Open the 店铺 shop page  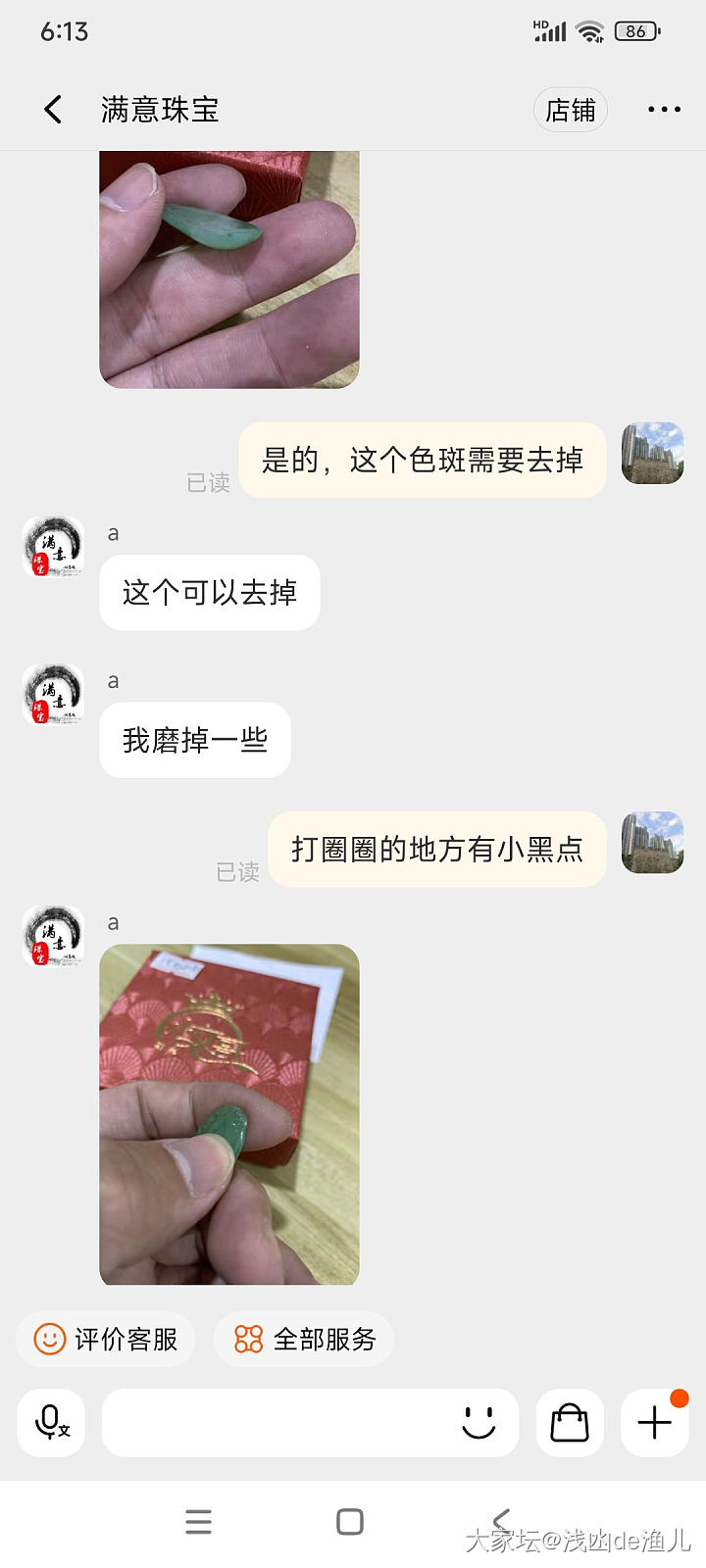(x=571, y=110)
